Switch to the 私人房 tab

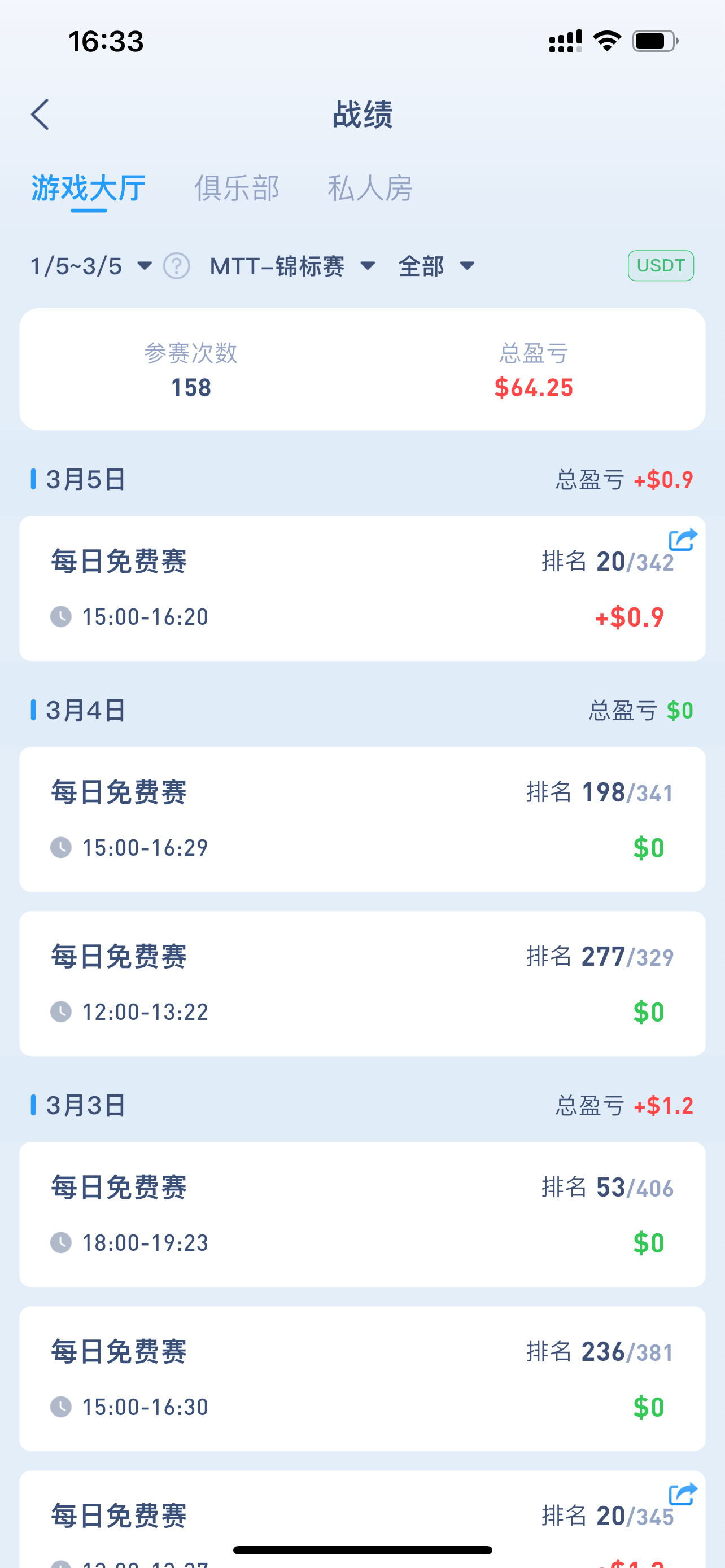[x=370, y=188]
